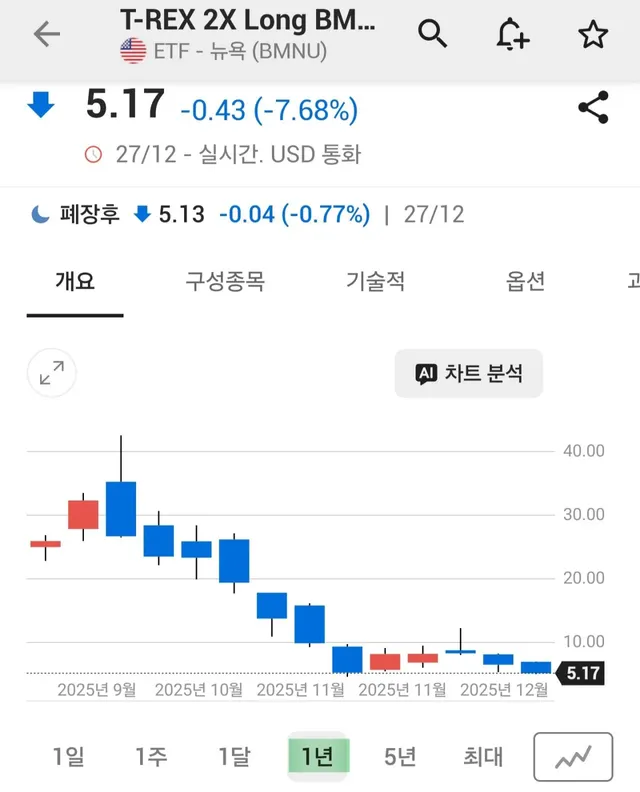Image resolution: width=640 pixels, height=792 pixels.
Task: Choose the 1주 chart range
Action: 152,756
